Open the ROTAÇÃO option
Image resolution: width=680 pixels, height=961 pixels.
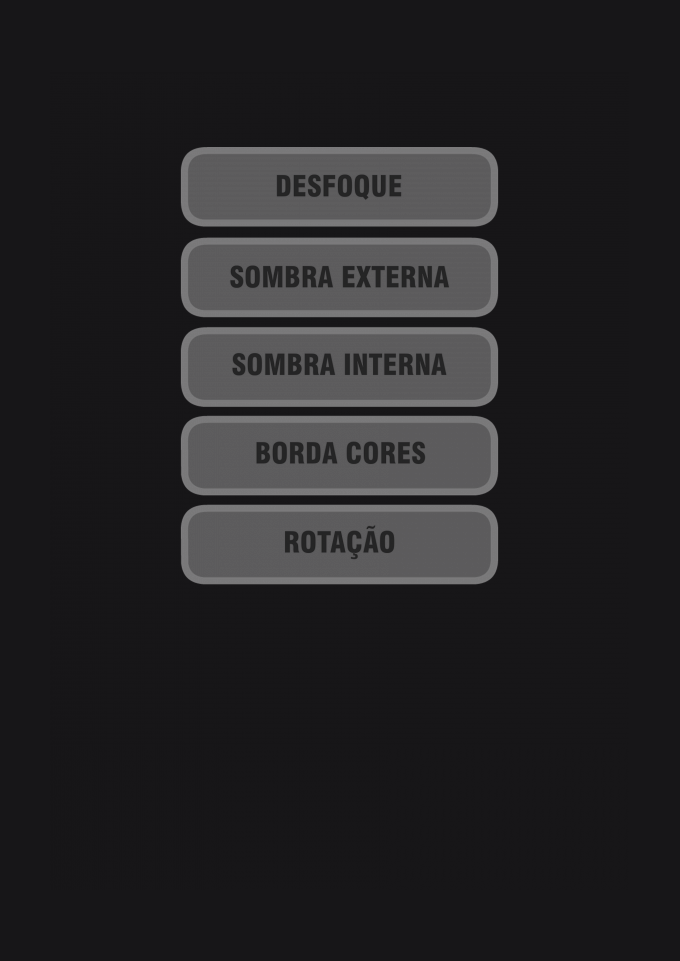coord(339,544)
